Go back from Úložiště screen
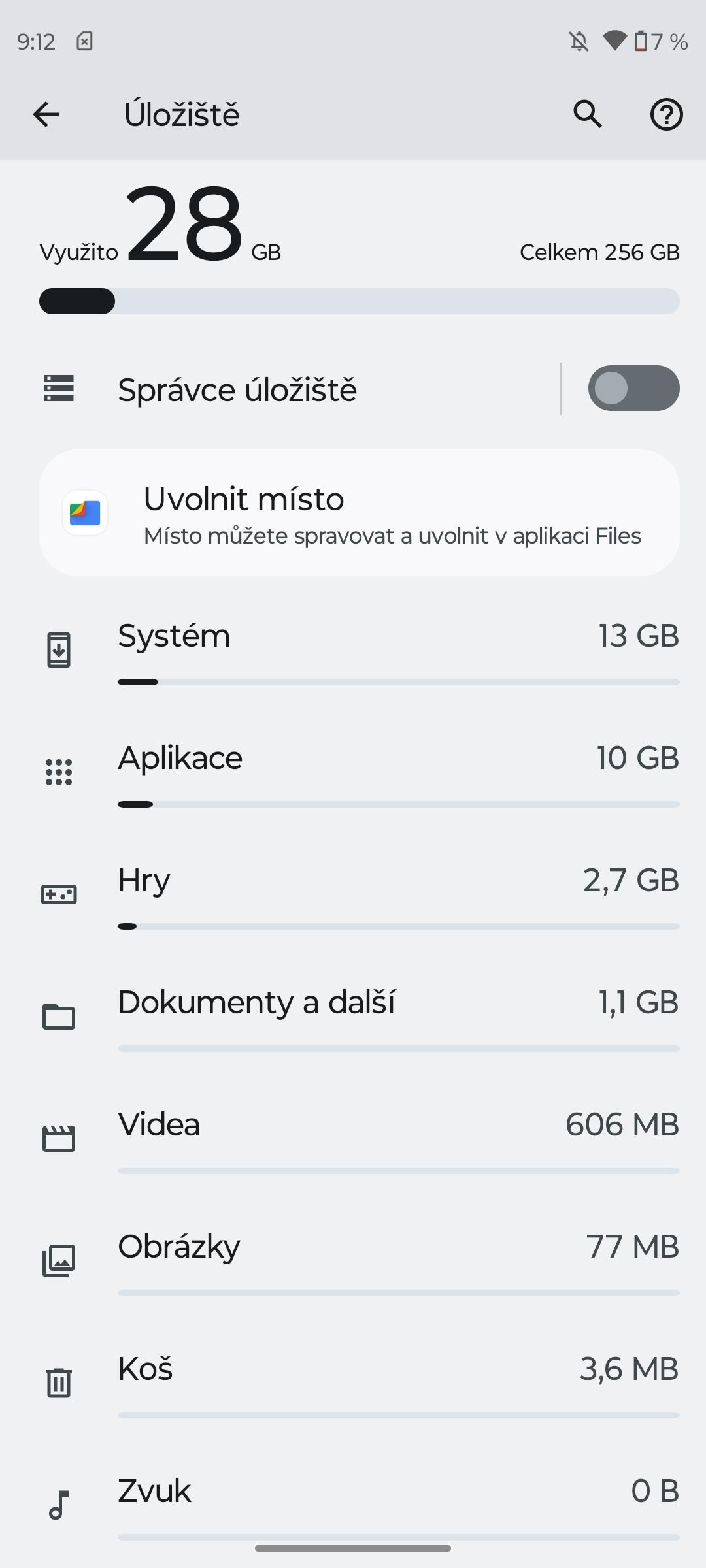The width and height of the screenshot is (706, 1568). (x=46, y=114)
